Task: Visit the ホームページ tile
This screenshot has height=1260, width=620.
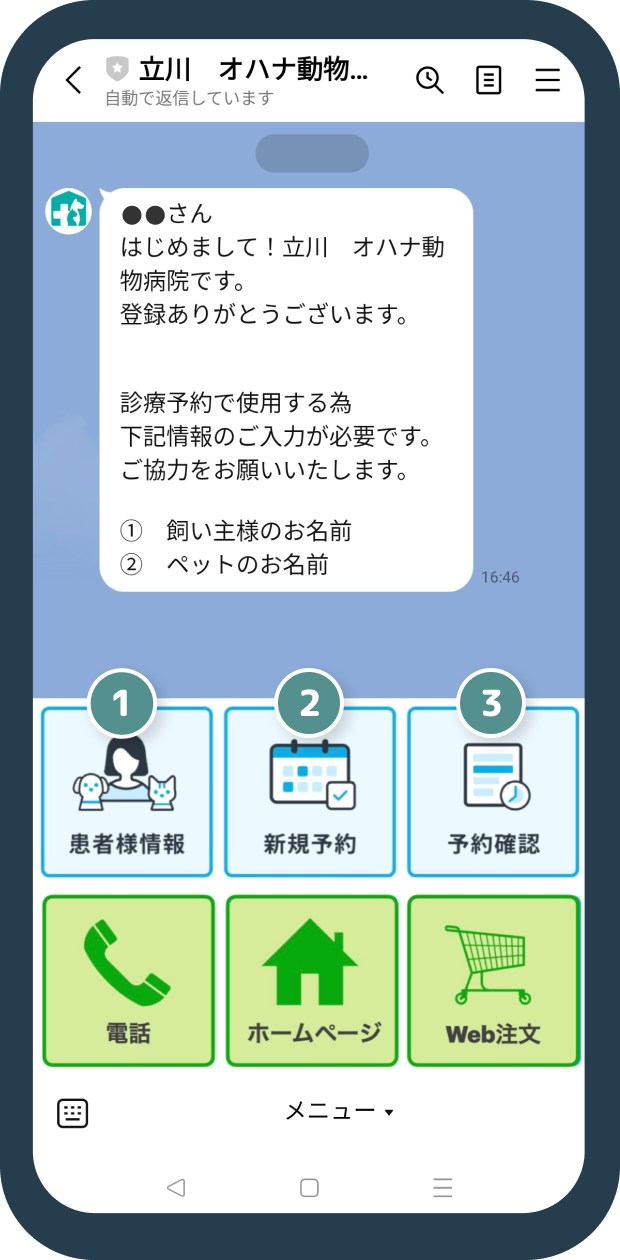Action: coord(312,981)
